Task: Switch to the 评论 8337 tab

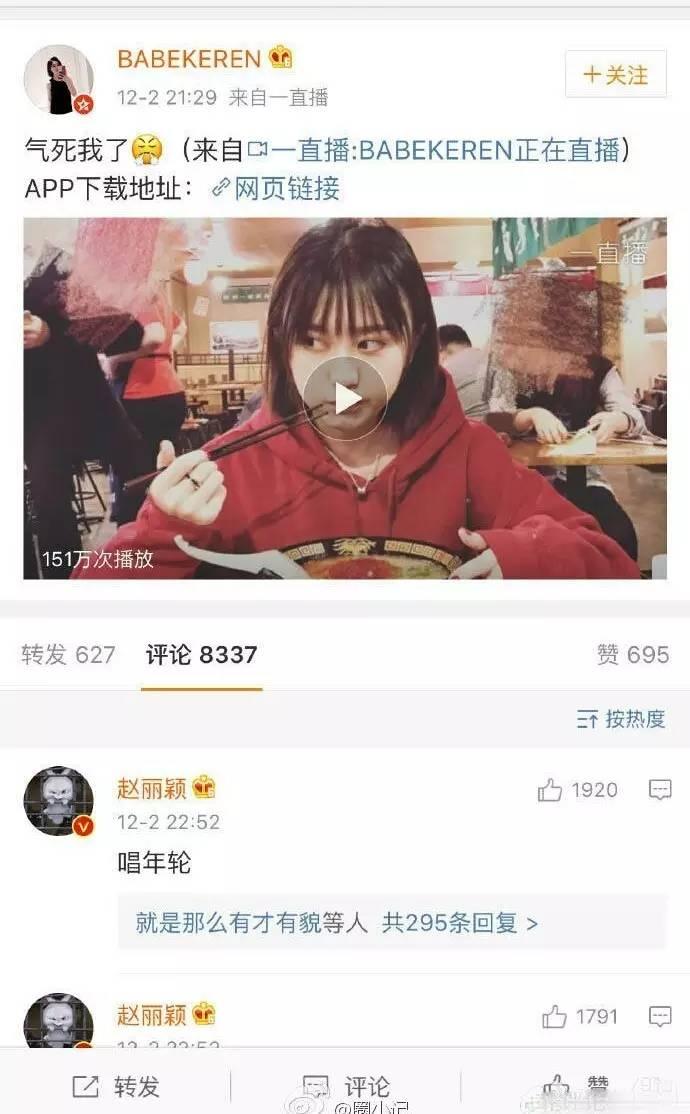Action: pos(201,655)
